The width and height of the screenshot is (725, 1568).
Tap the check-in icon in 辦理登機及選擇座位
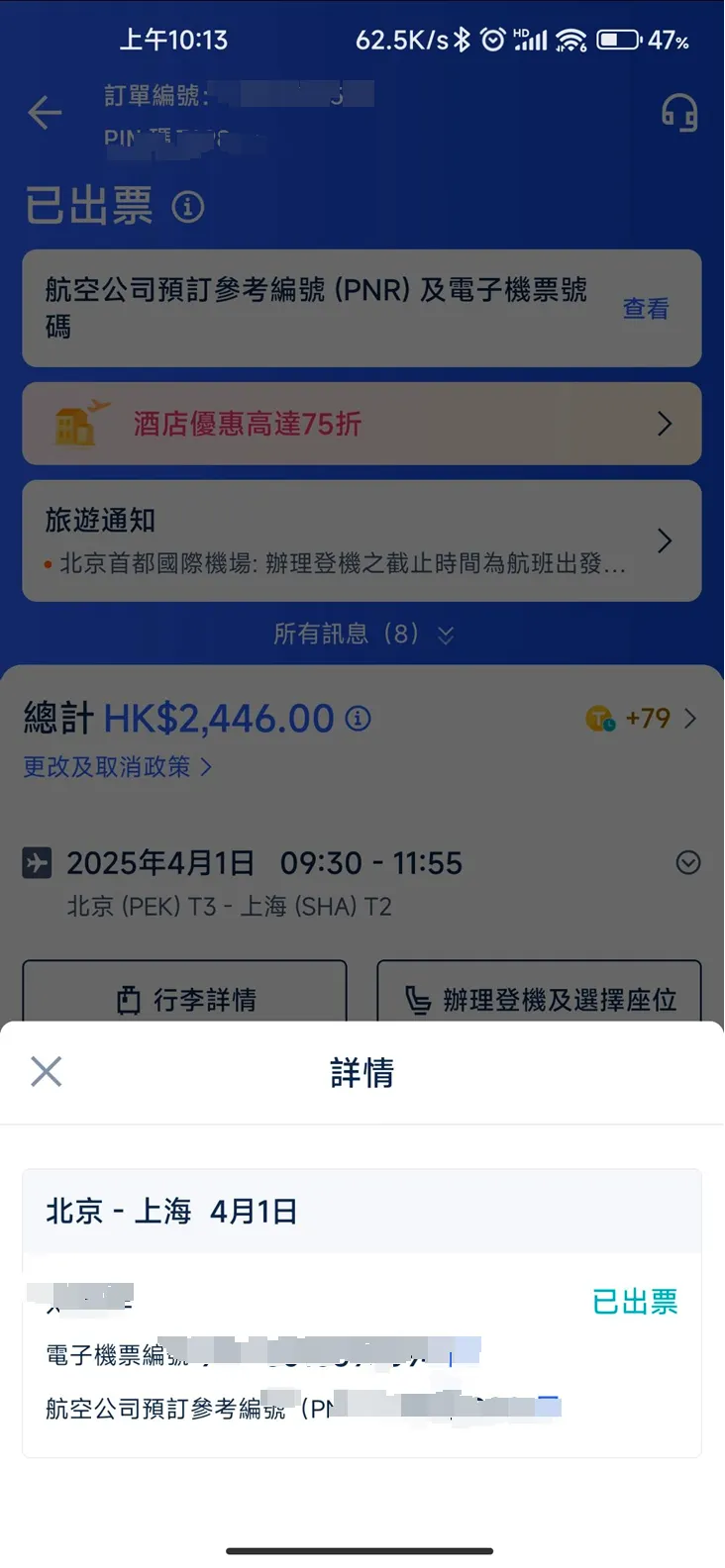[416, 1001]
